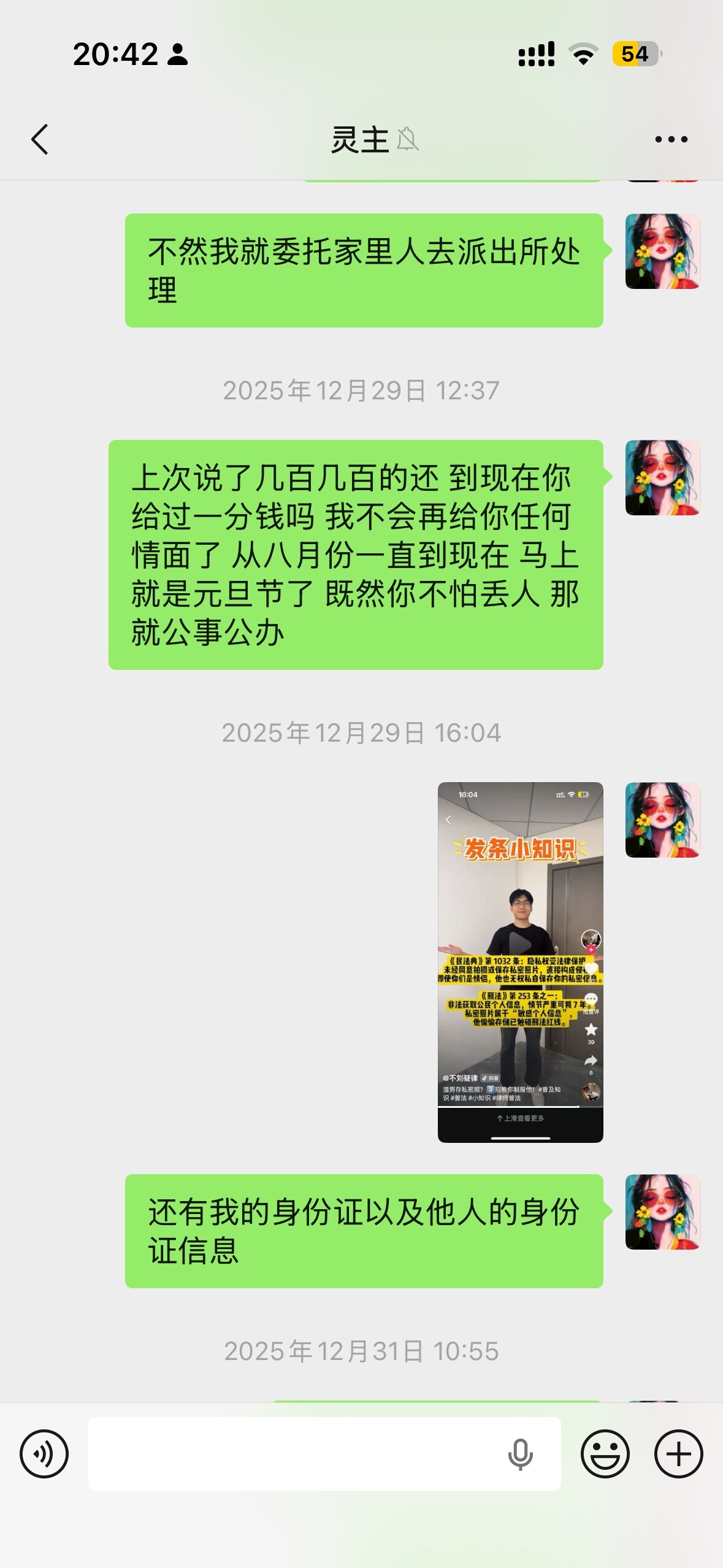Open the chat info overflow menu
723x1568 pixels.
point(671,139)
